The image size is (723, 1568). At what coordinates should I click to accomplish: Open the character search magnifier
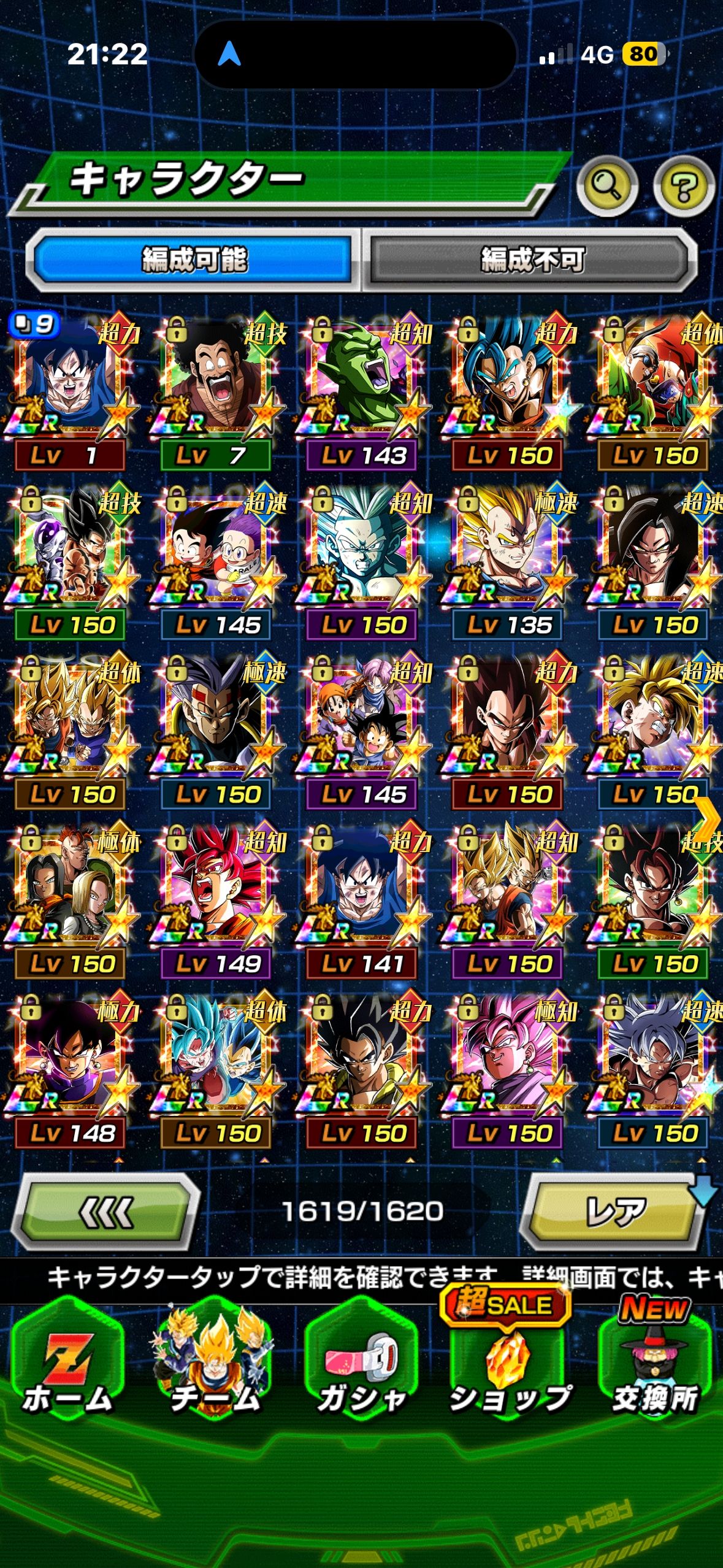pos(606,186)
